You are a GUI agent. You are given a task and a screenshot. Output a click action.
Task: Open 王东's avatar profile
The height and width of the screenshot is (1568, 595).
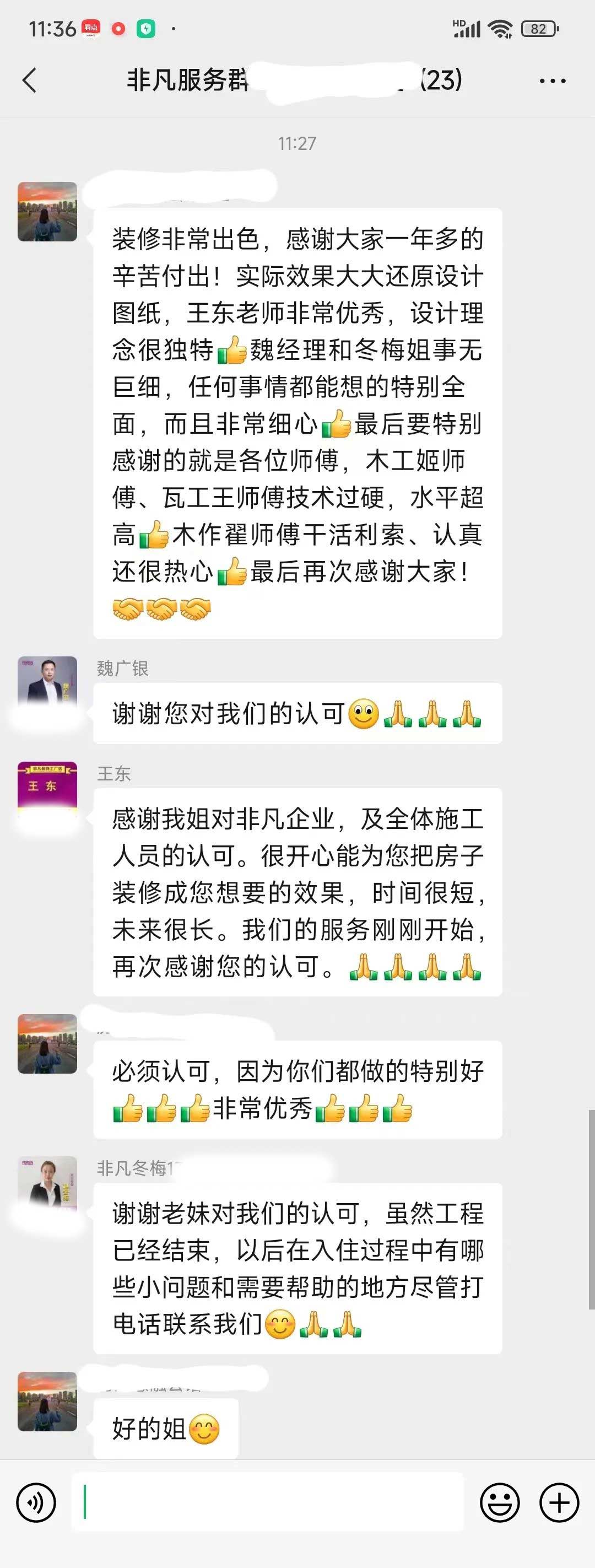[x=47, y=790]
